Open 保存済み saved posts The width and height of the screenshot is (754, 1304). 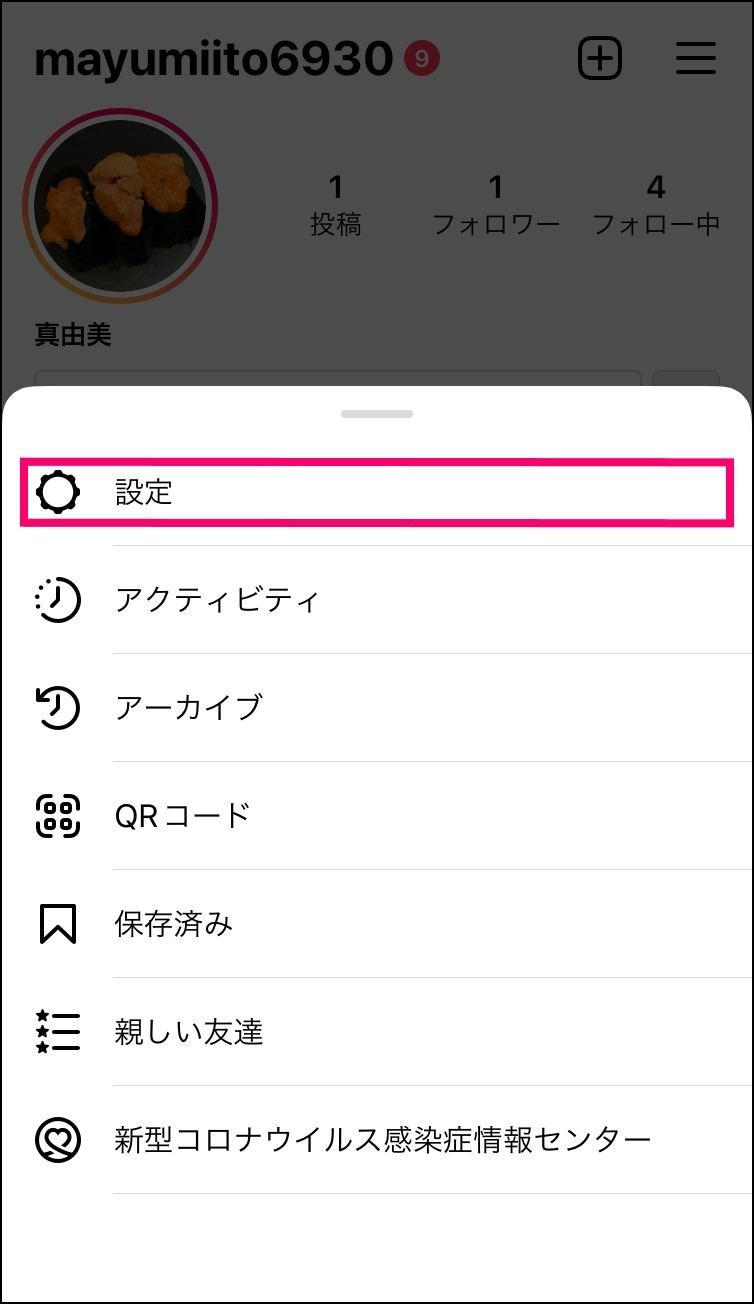376,924
